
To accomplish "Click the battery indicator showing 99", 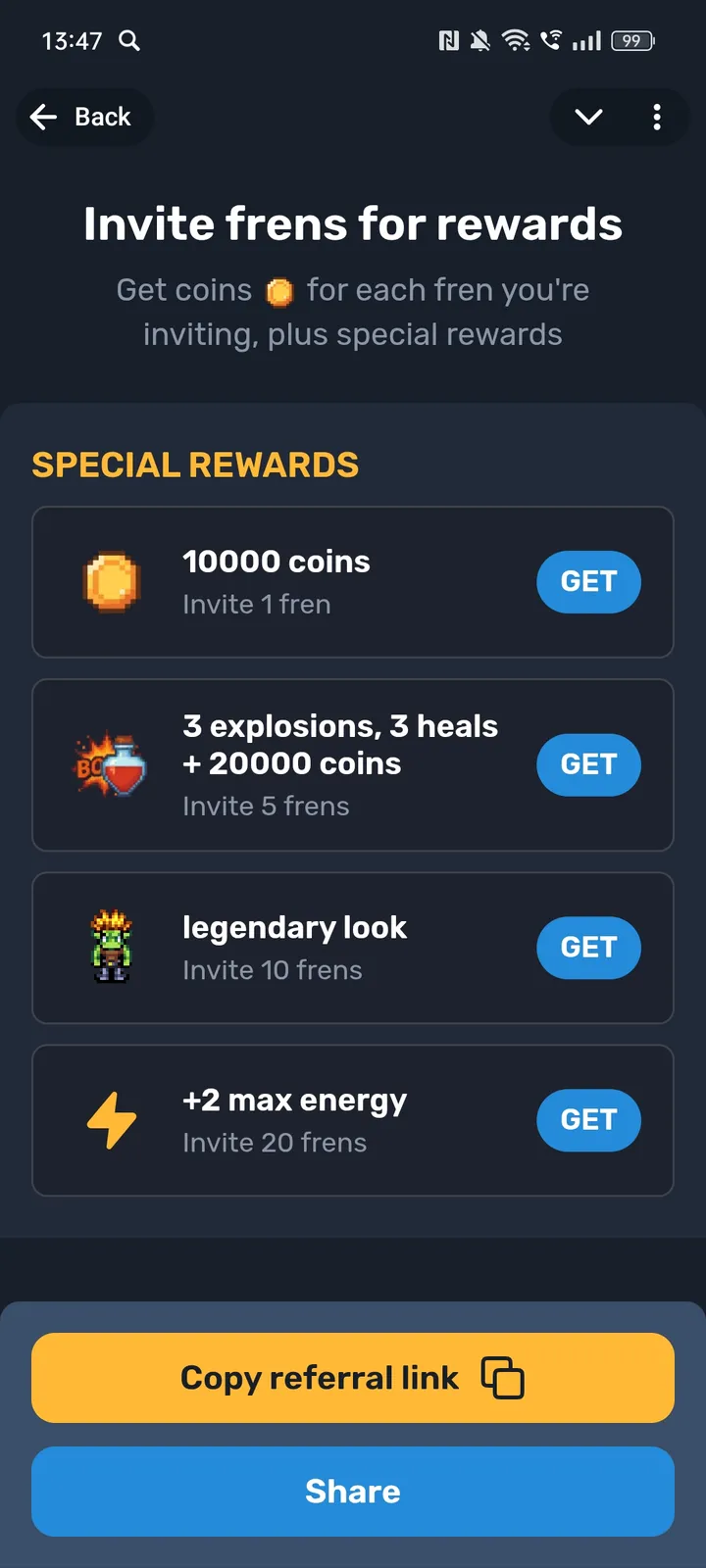I will 632,40.
